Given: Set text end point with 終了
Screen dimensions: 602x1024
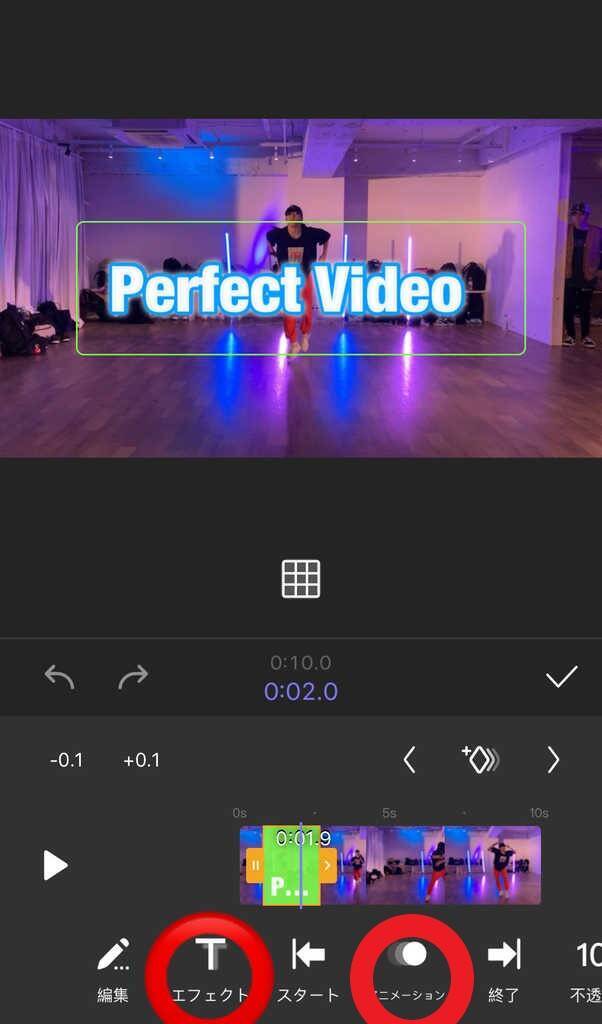Looking at the screenshot, I should pos(503,968).
